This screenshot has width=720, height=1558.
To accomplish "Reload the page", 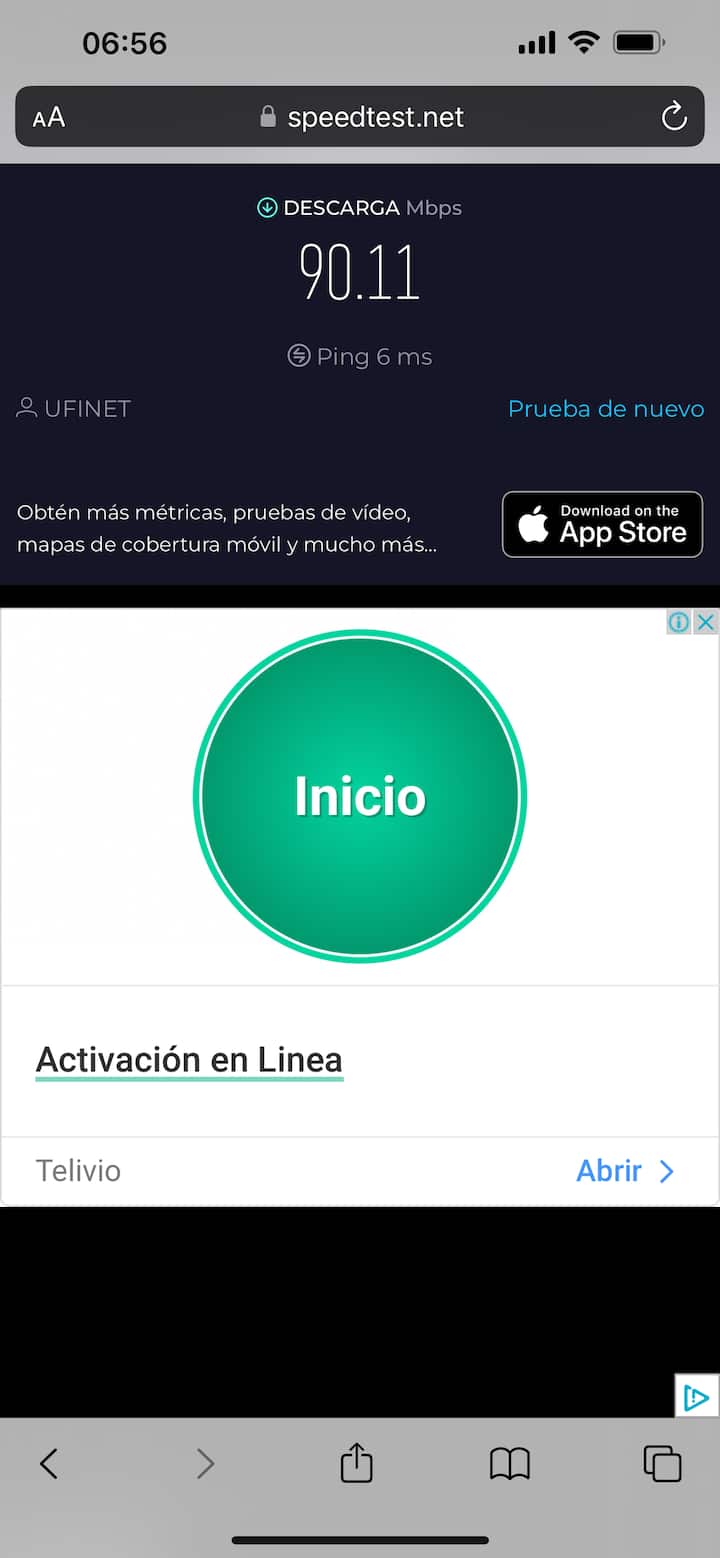I will pyautogui.click(x=674, y=117).
